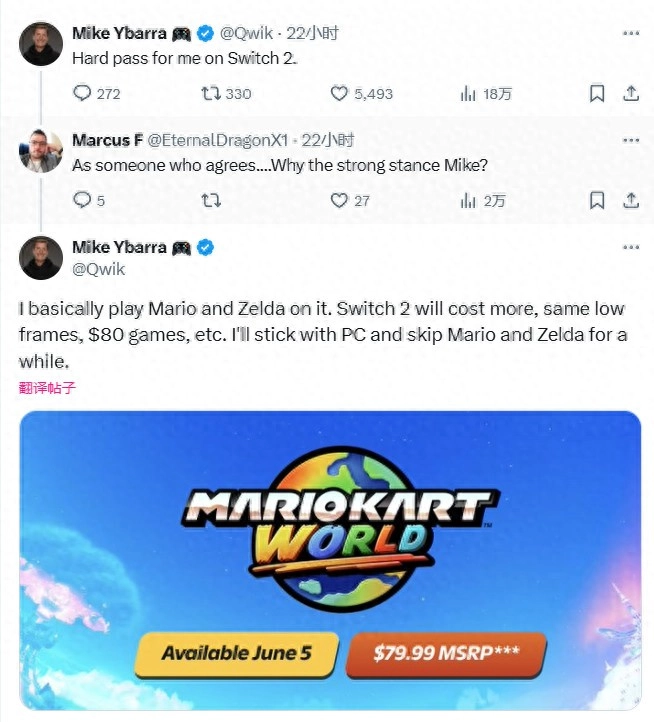Open overflow menu on Mike's Mario and Zelda post
The width and height of the screenshot is (654, 722).
[630, 247]
